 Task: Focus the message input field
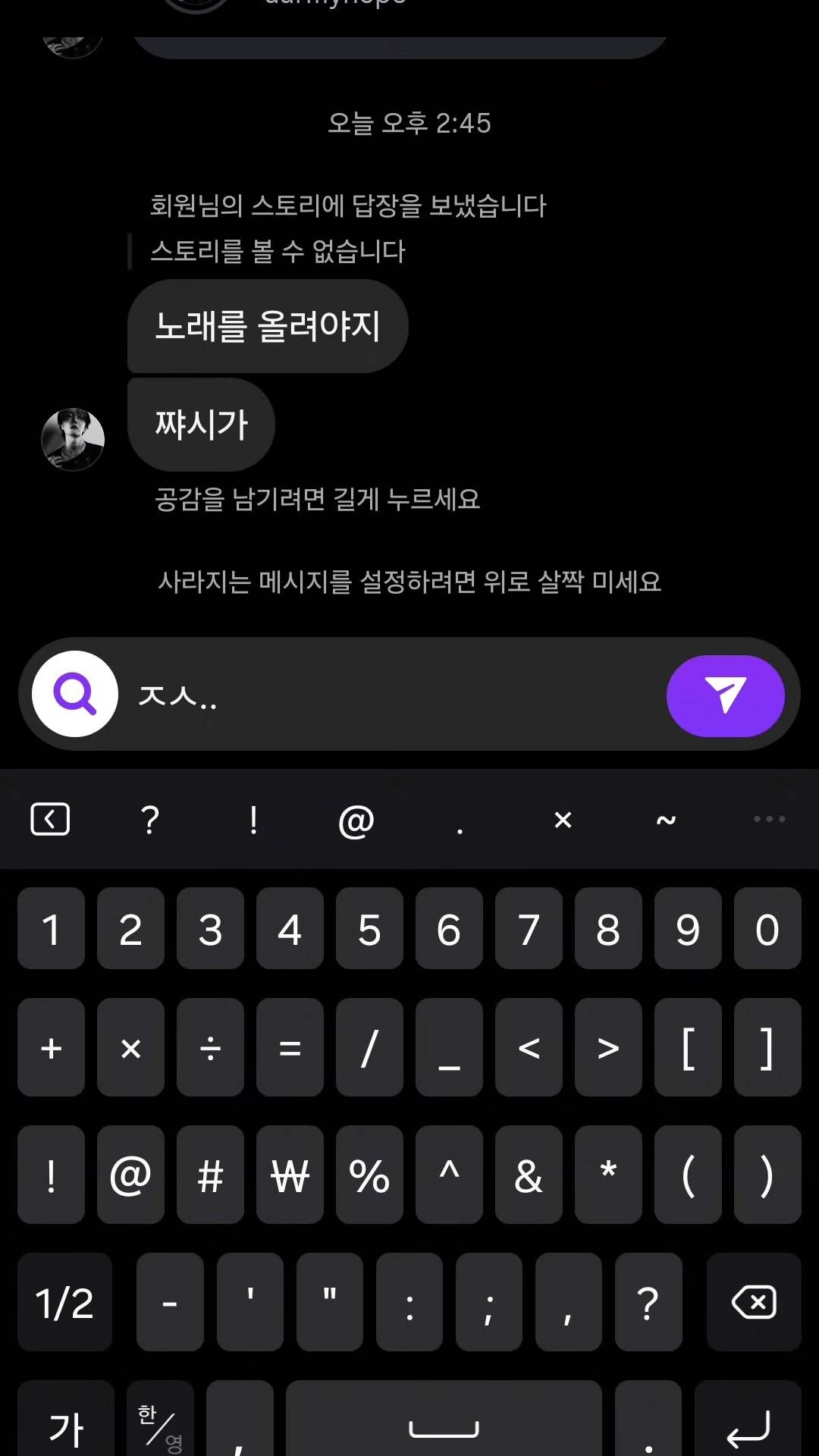click(x=394, y=695)
